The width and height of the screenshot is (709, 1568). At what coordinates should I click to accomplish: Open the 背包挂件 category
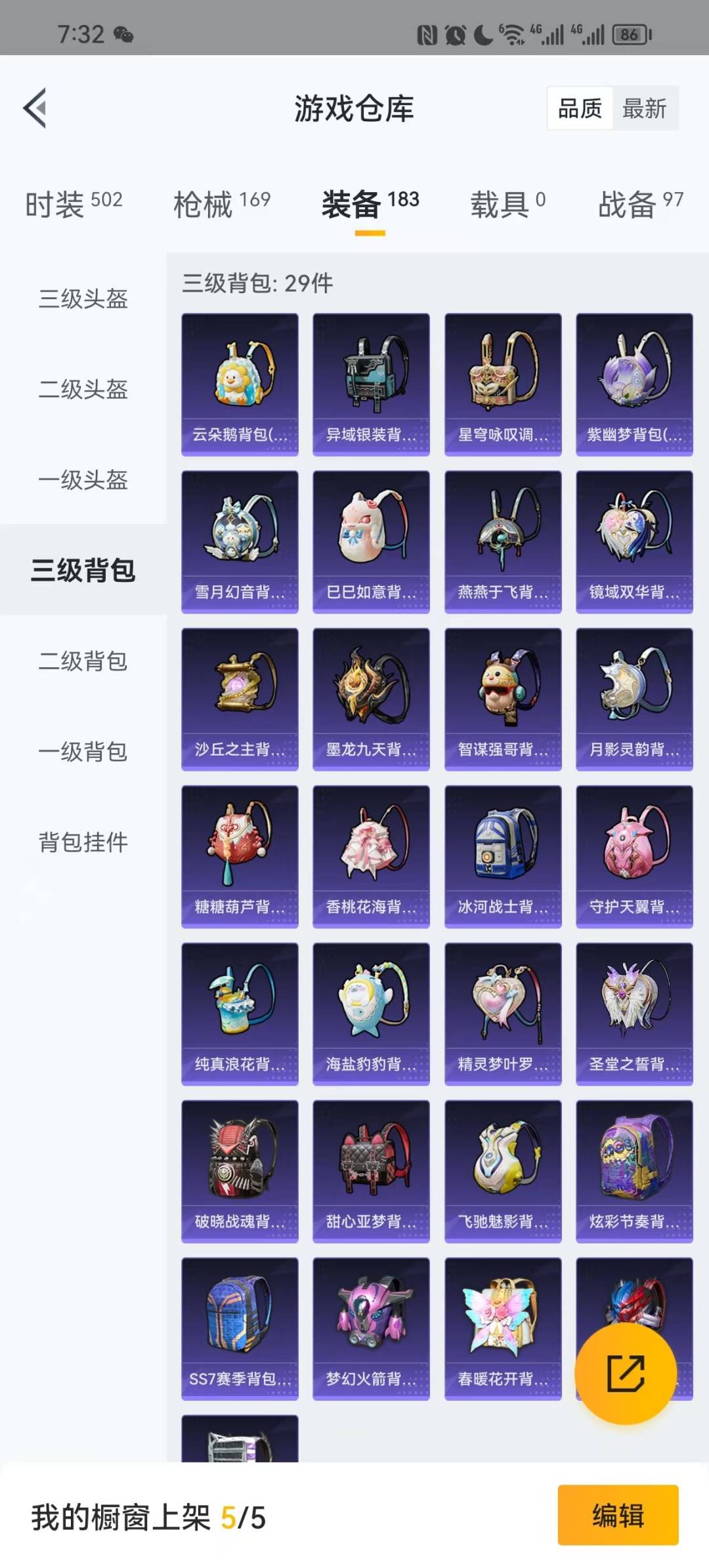point(83,842)
